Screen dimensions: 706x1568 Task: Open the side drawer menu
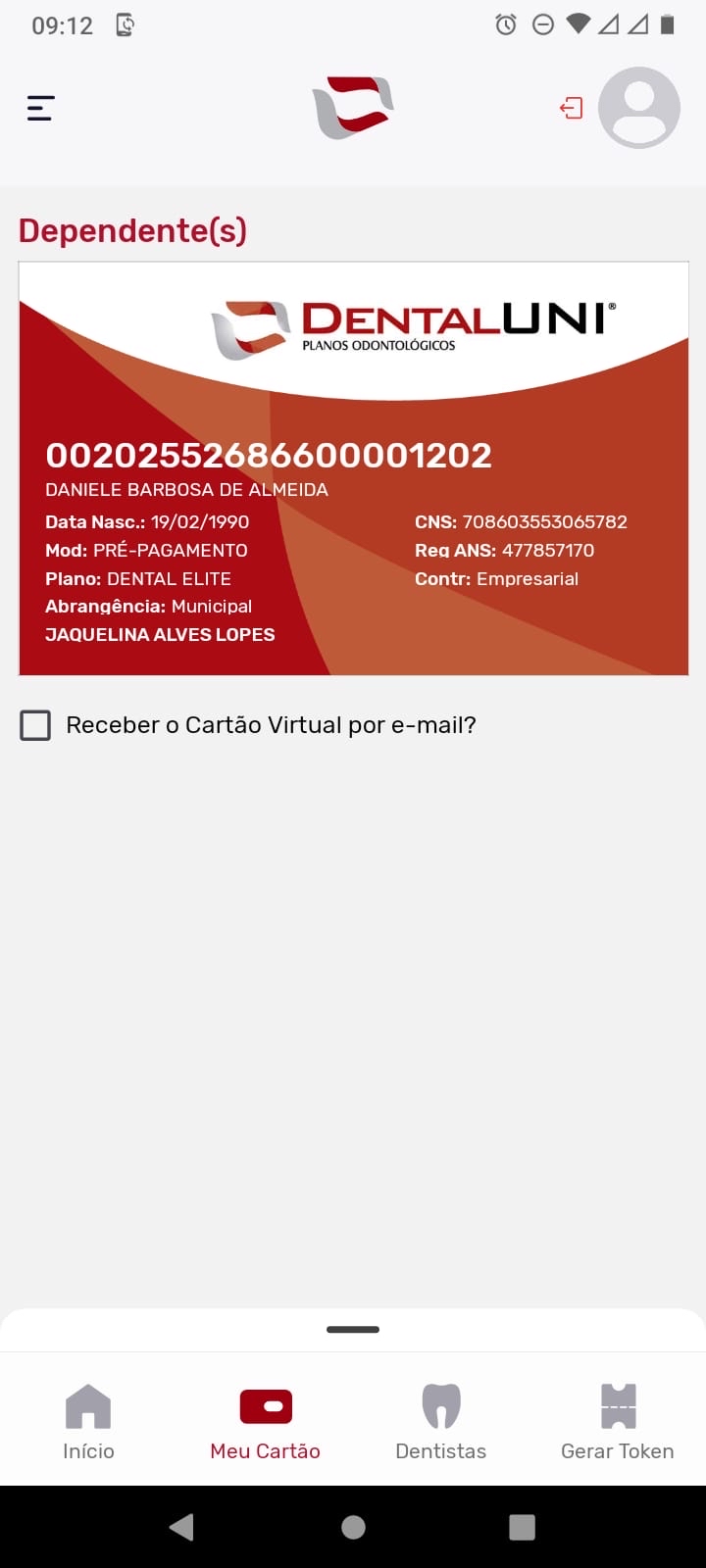coord(40,108)
